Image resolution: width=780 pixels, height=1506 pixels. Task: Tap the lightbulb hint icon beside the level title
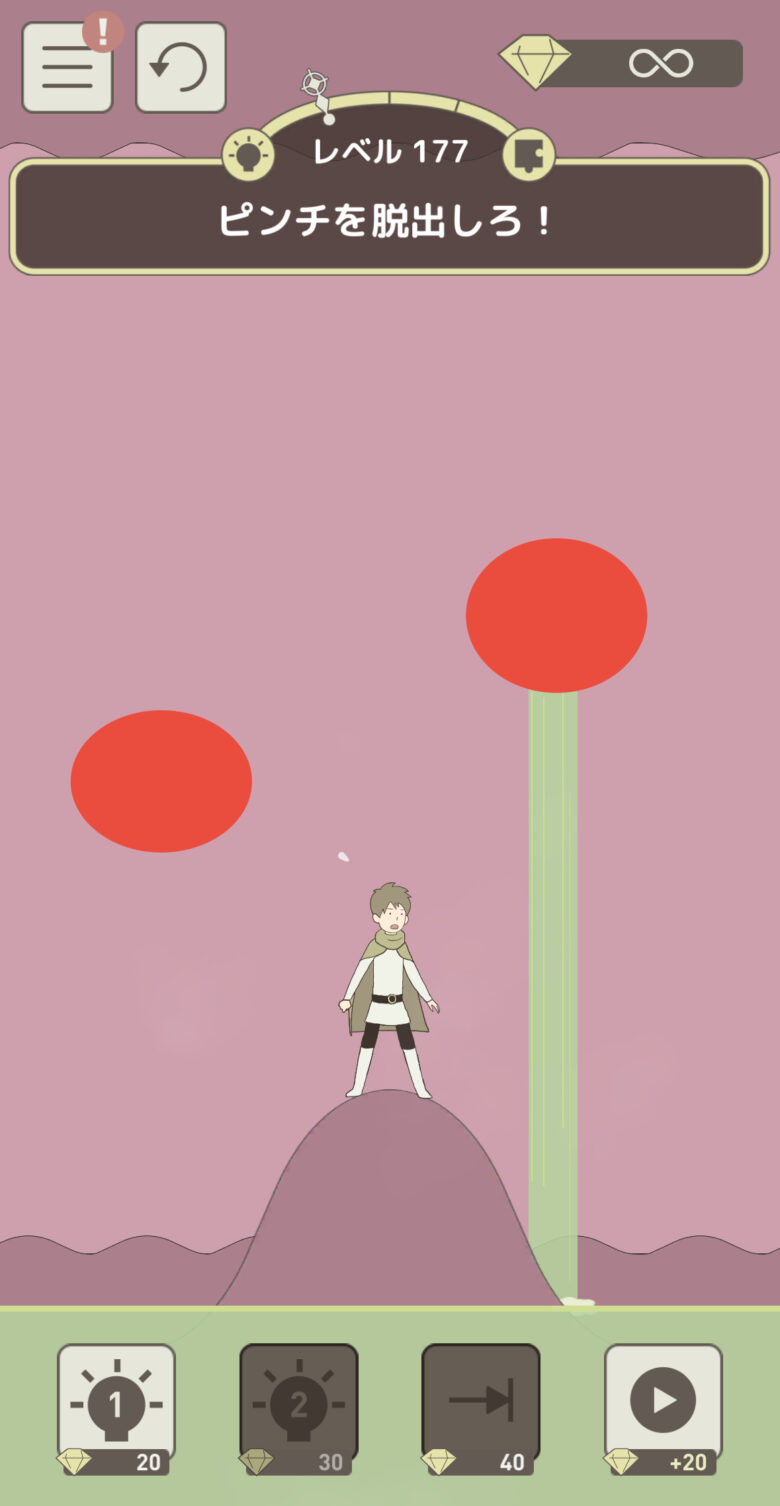tap(248, 155)
